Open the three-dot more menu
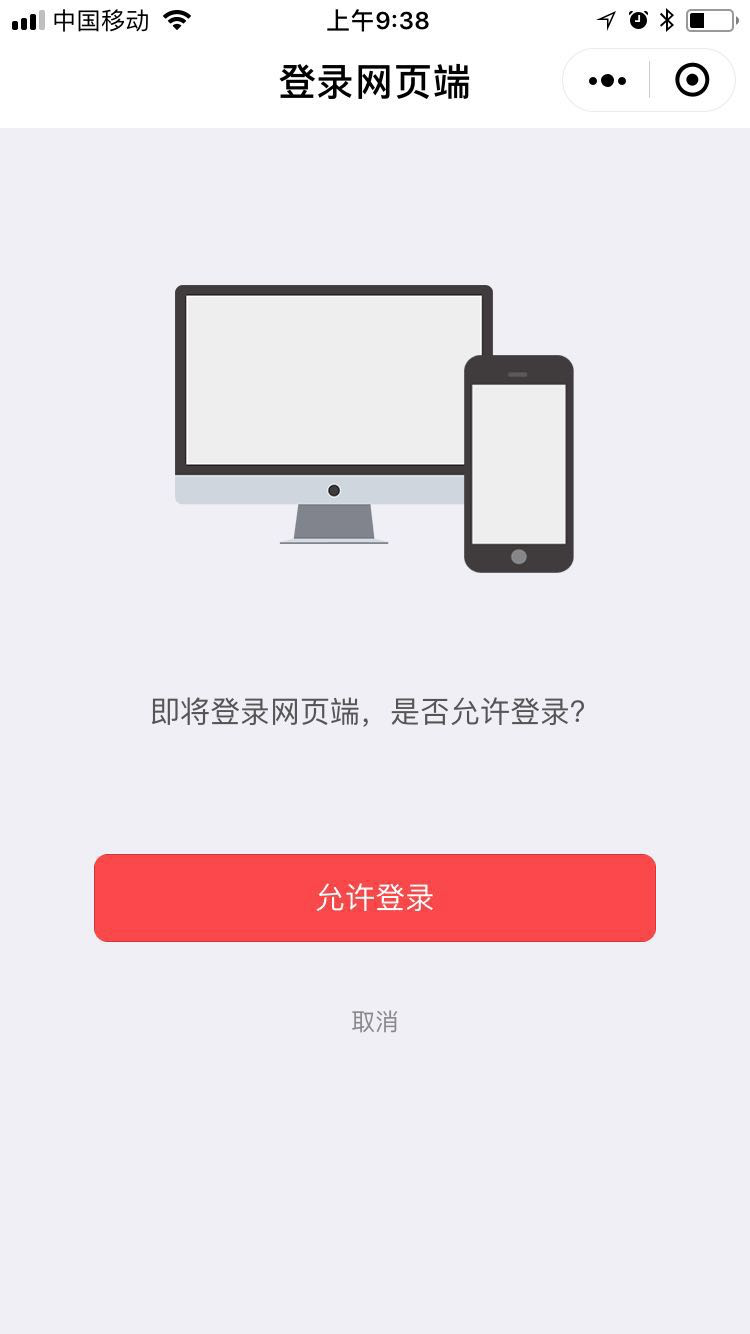Viewport: 750px width, 1334px height. pos(607,81)
